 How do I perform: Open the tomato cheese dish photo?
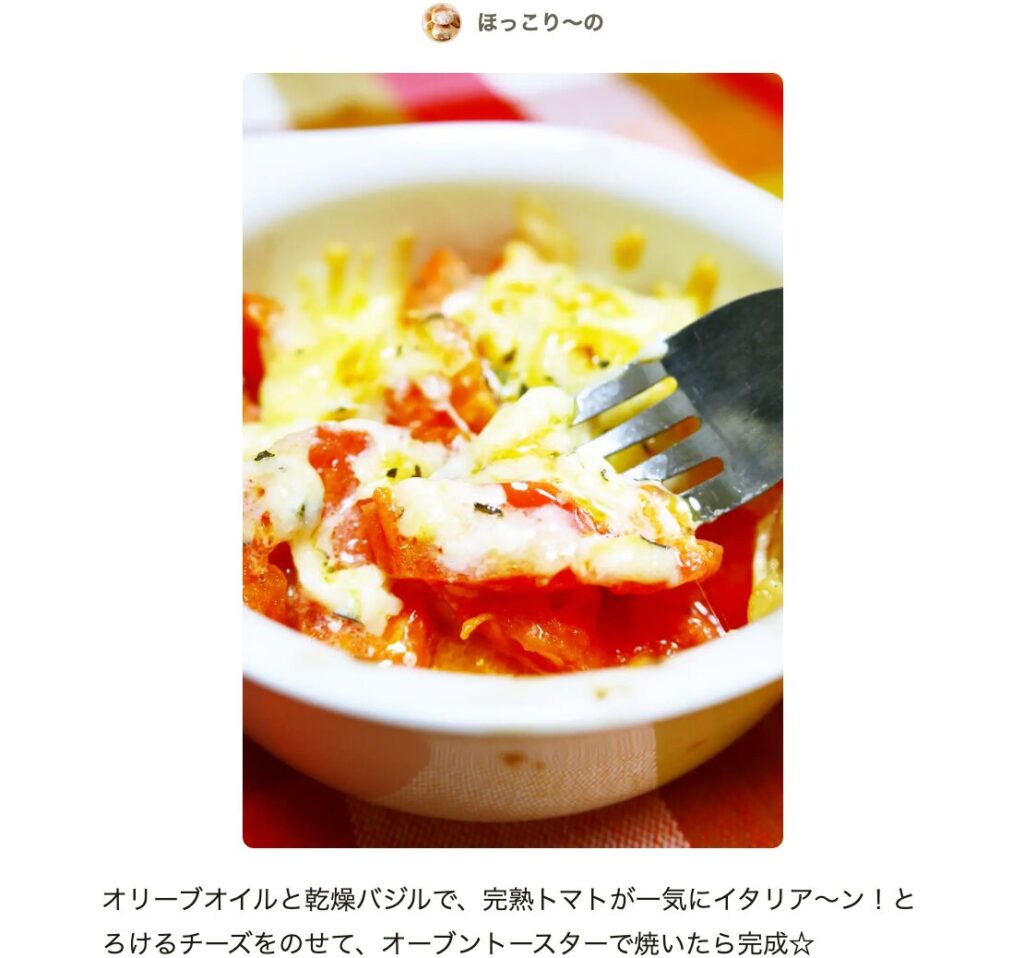tap(512, 460)
